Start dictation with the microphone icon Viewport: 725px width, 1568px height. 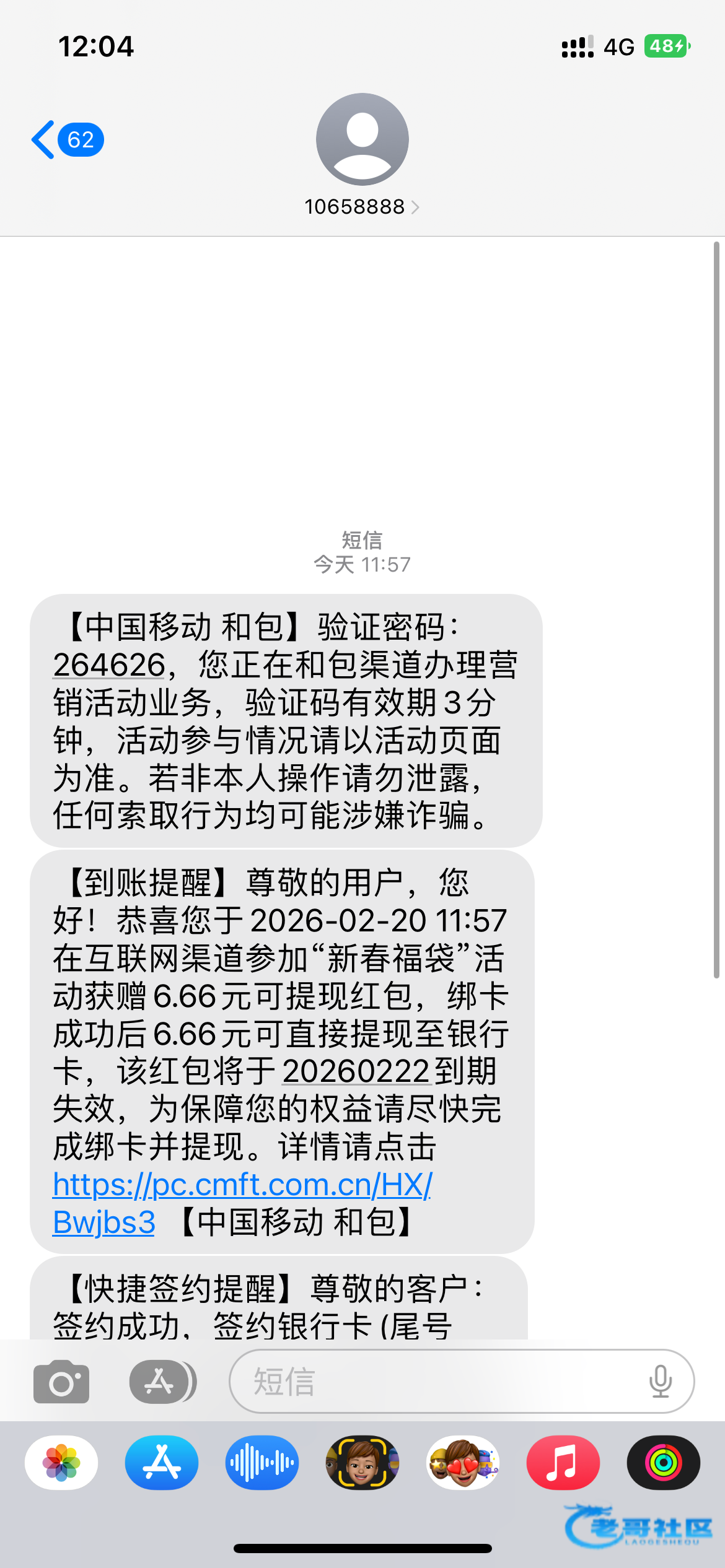pyautogui.click(x=661, y=1382)
